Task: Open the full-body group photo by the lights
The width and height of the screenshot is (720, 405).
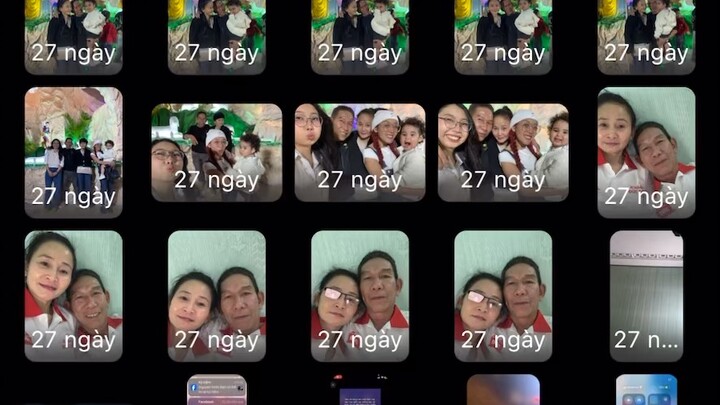Action: click(73, 152)
